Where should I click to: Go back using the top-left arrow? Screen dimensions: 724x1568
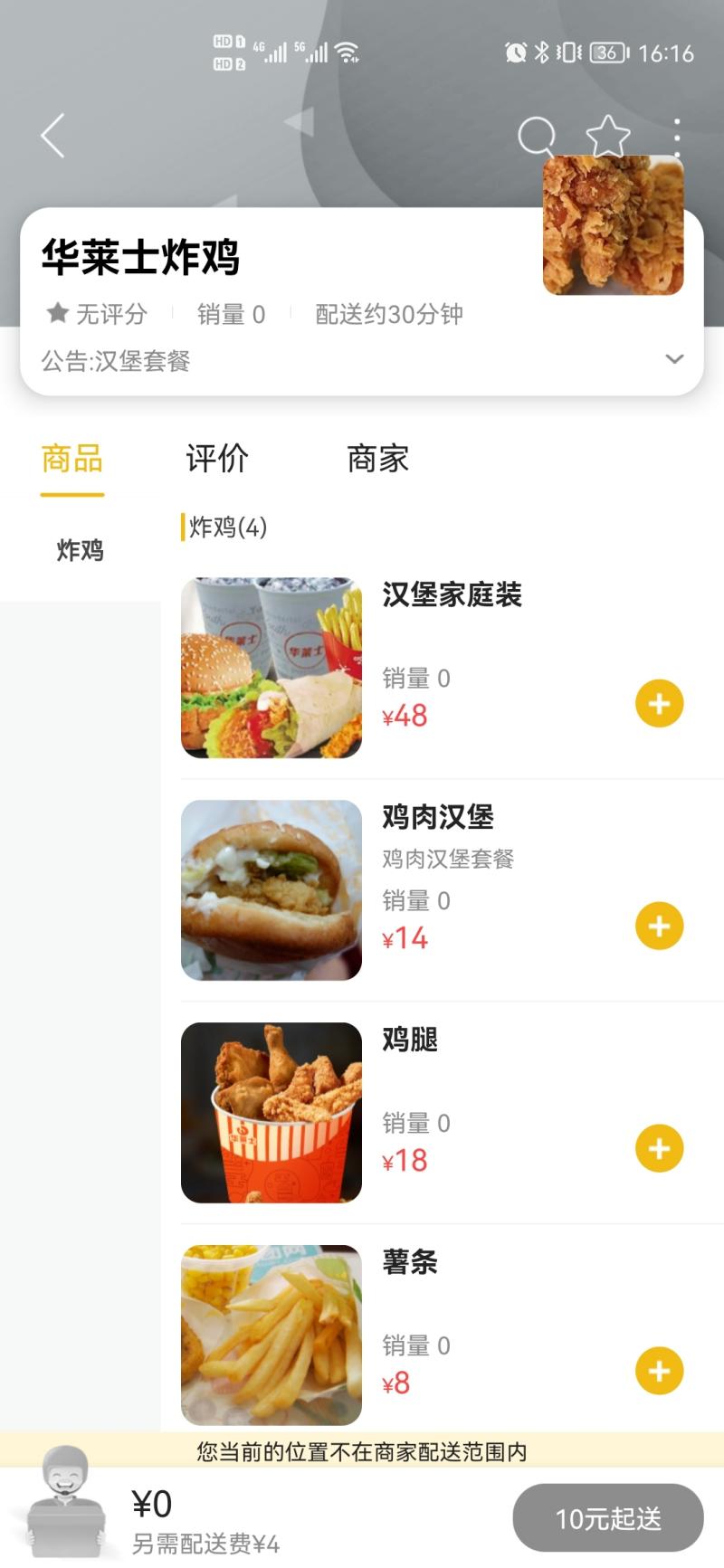pos(53,136)
